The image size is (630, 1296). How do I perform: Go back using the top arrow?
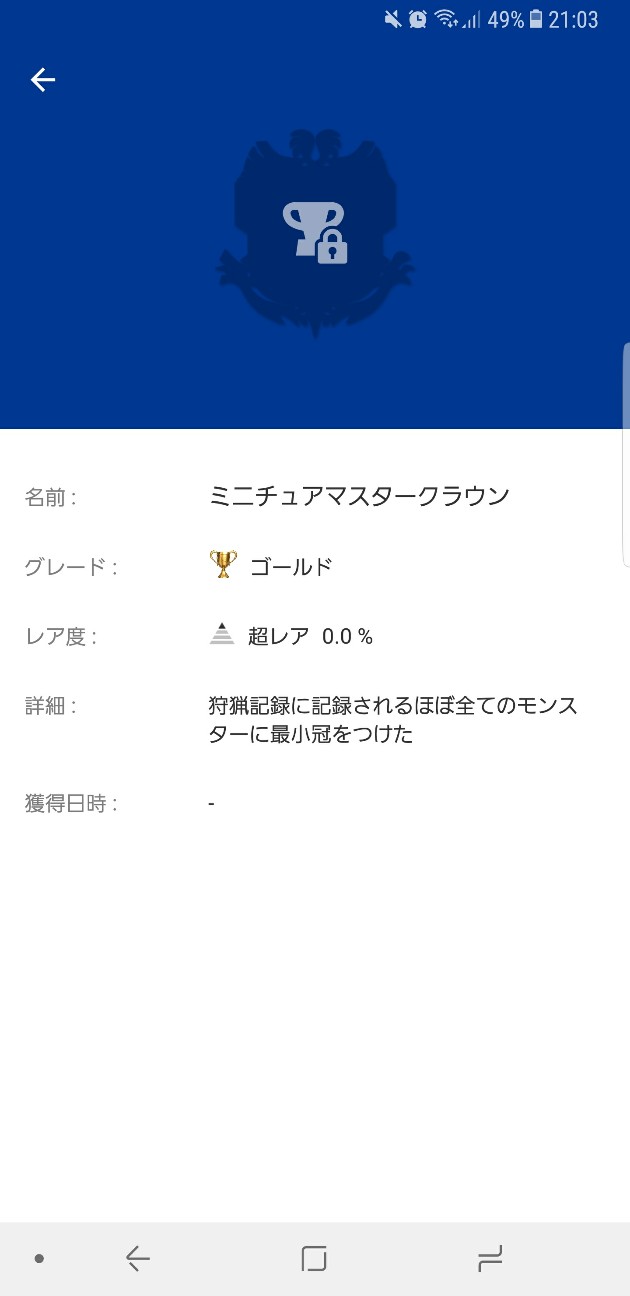tap(43, 80)
